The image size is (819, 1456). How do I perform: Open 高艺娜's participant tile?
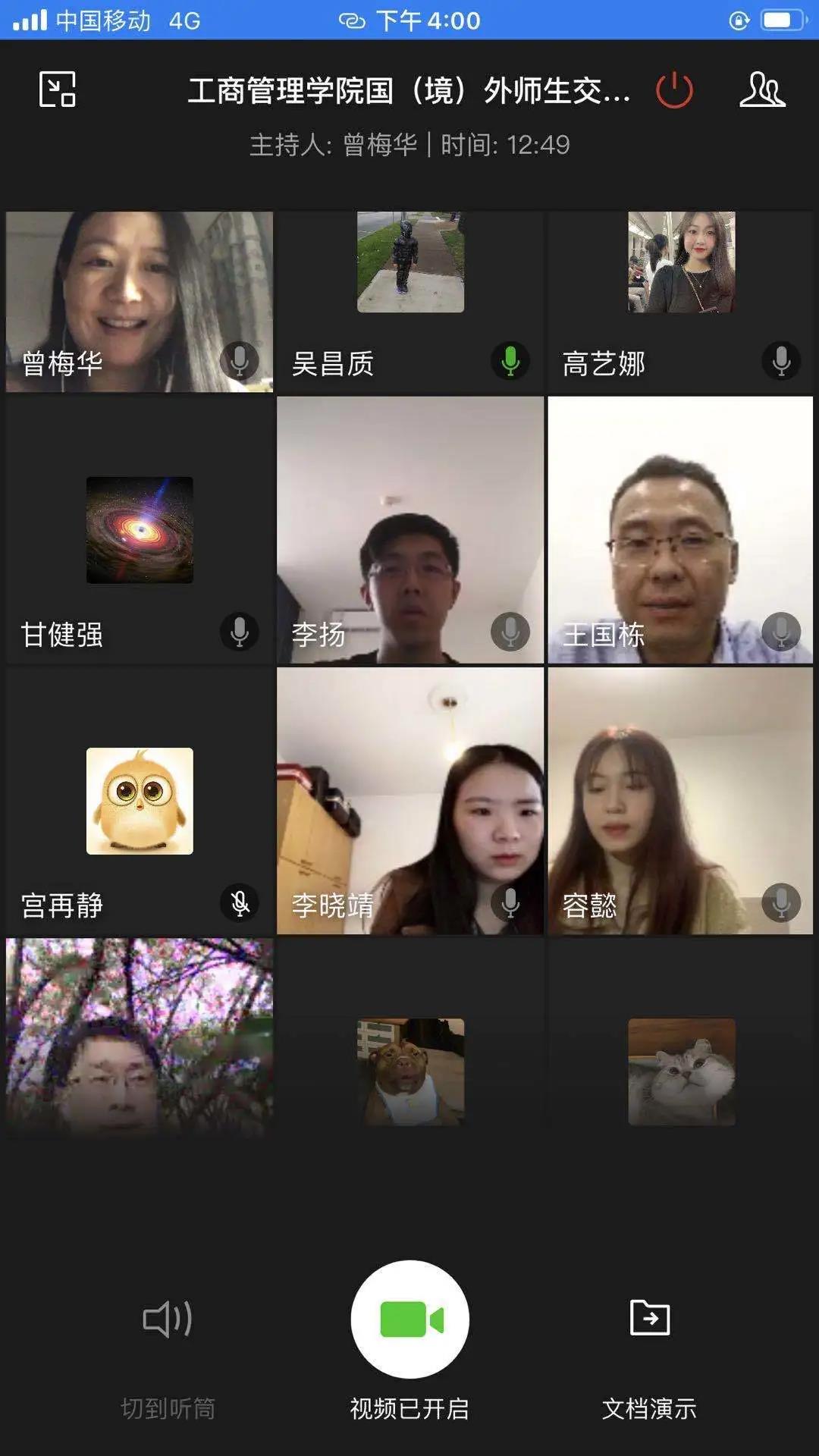pos(680,301)
